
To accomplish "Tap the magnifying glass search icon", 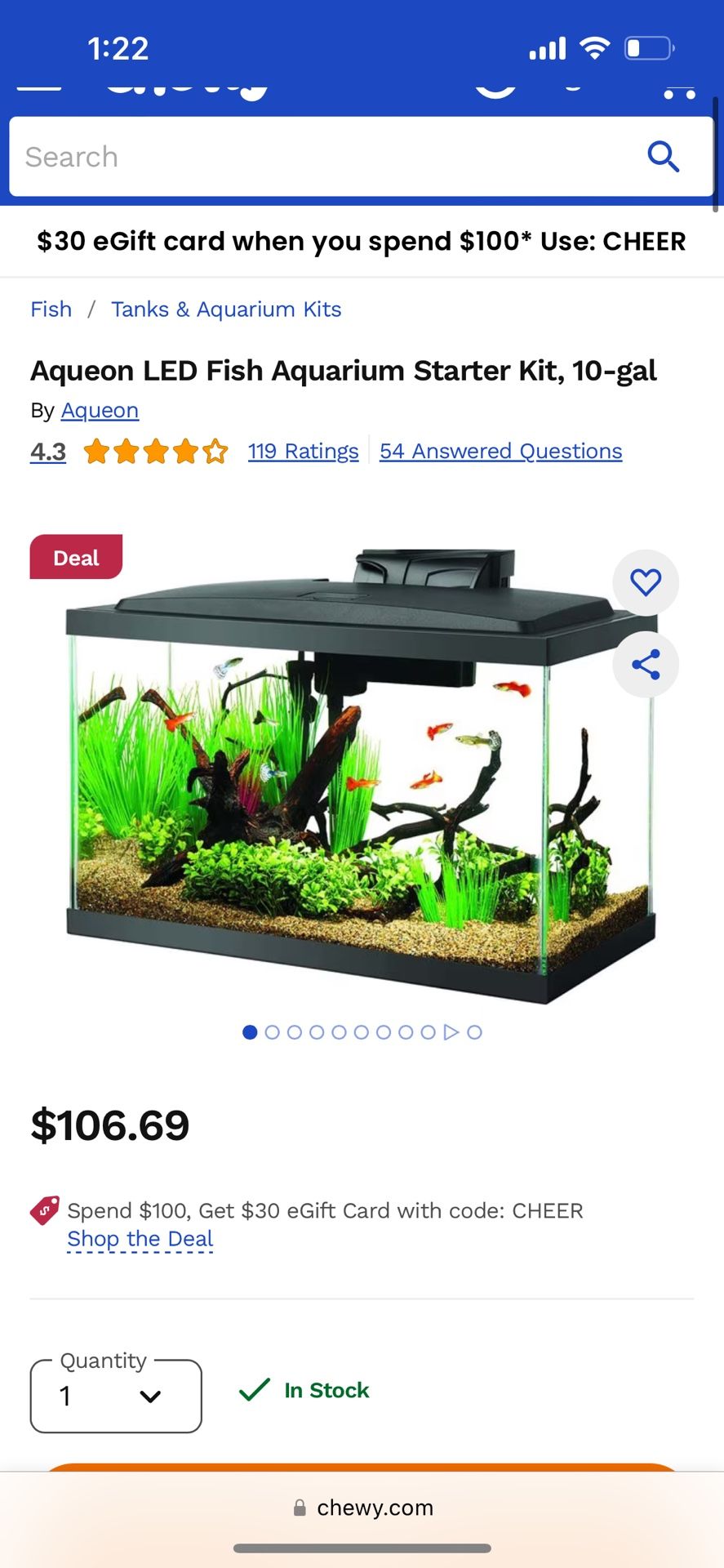I will tap(663, 156).
